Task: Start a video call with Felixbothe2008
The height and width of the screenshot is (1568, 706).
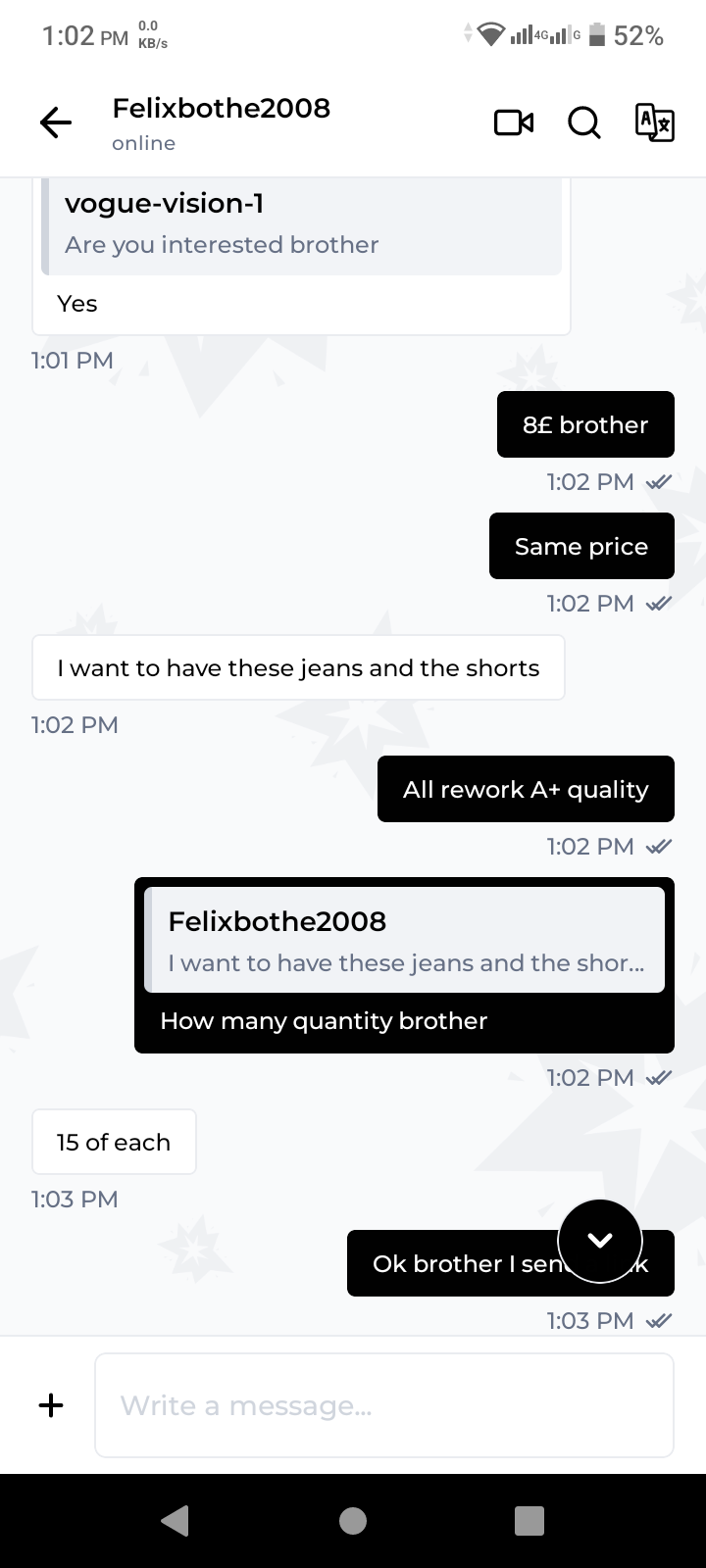Action: (514, 122)
